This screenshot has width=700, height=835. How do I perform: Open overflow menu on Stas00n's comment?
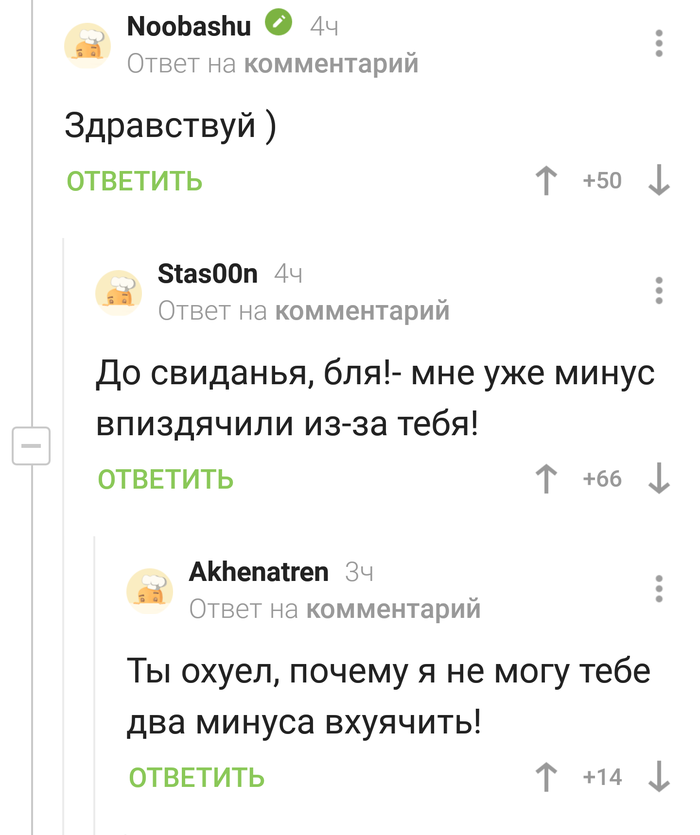point(658,290)
